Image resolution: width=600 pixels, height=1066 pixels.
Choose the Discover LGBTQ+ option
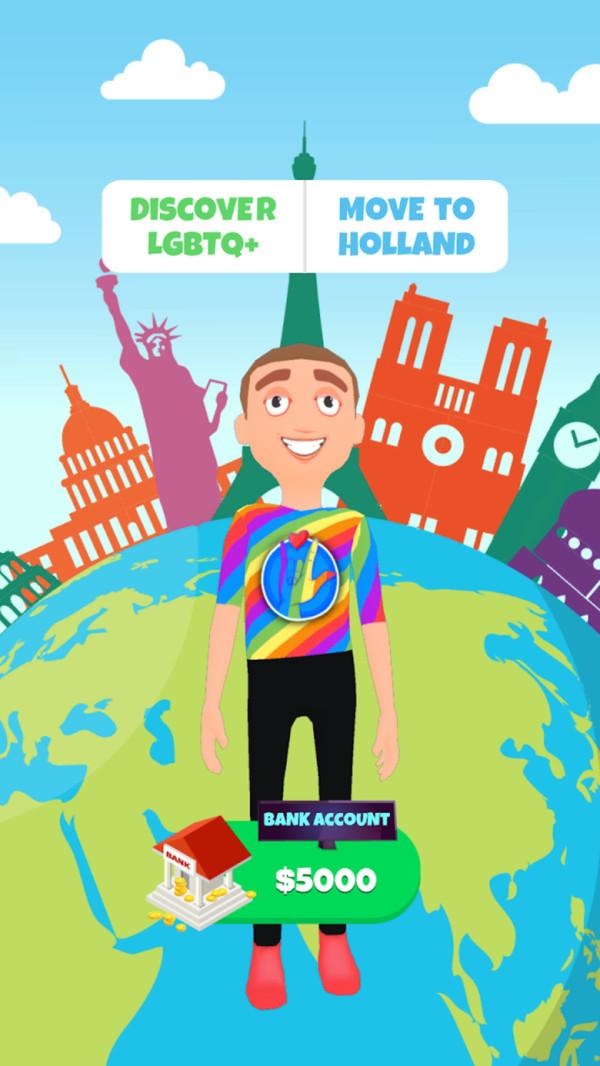203,226
